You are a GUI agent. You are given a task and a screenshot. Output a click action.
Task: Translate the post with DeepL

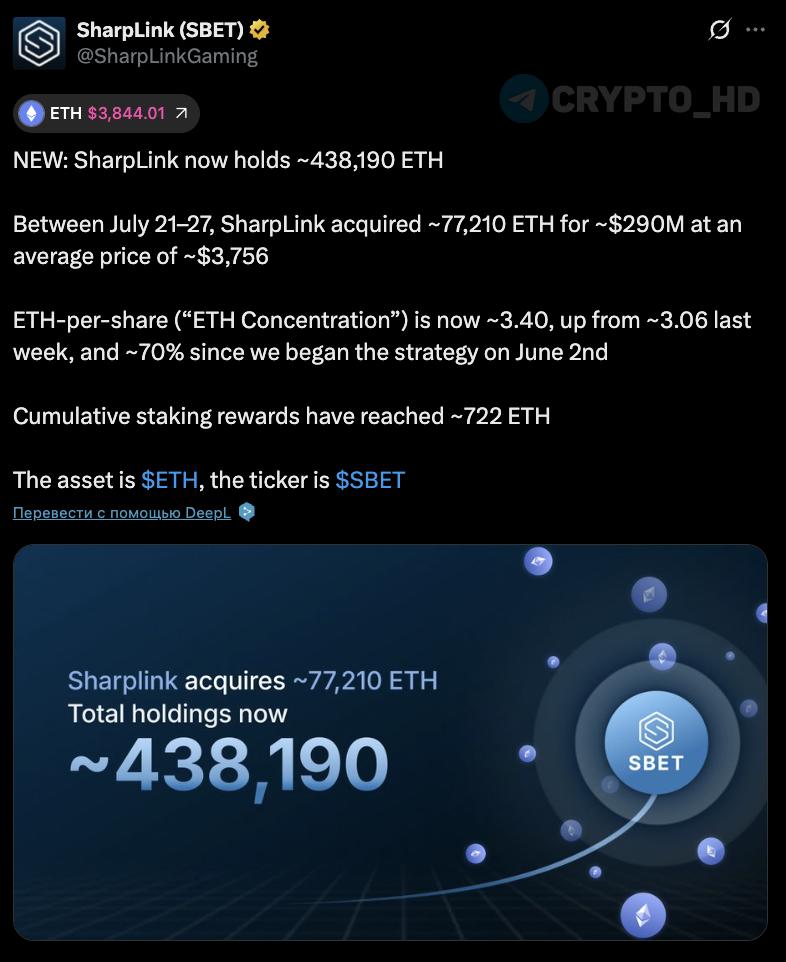pos(122,512)
